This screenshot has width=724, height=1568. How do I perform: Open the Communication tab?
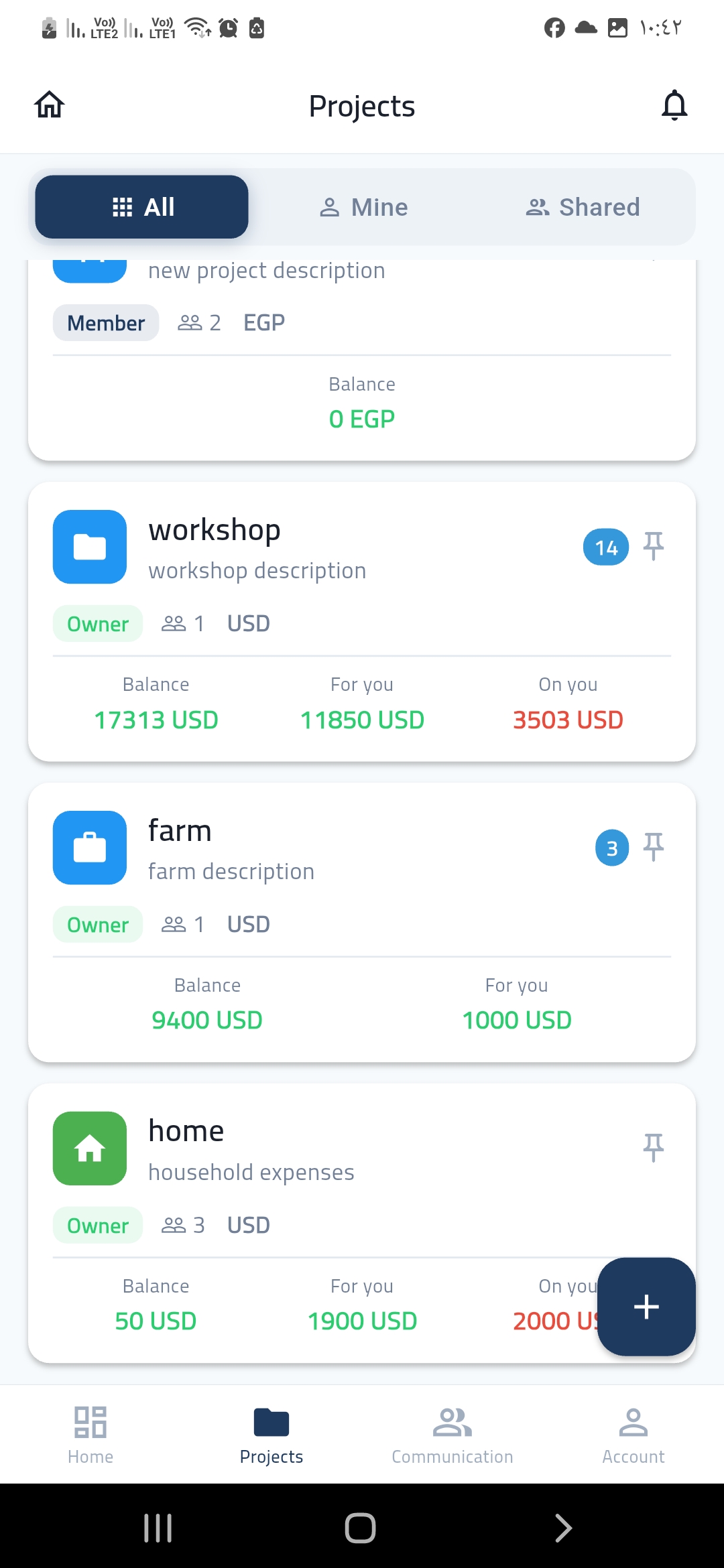[452, 1435]
